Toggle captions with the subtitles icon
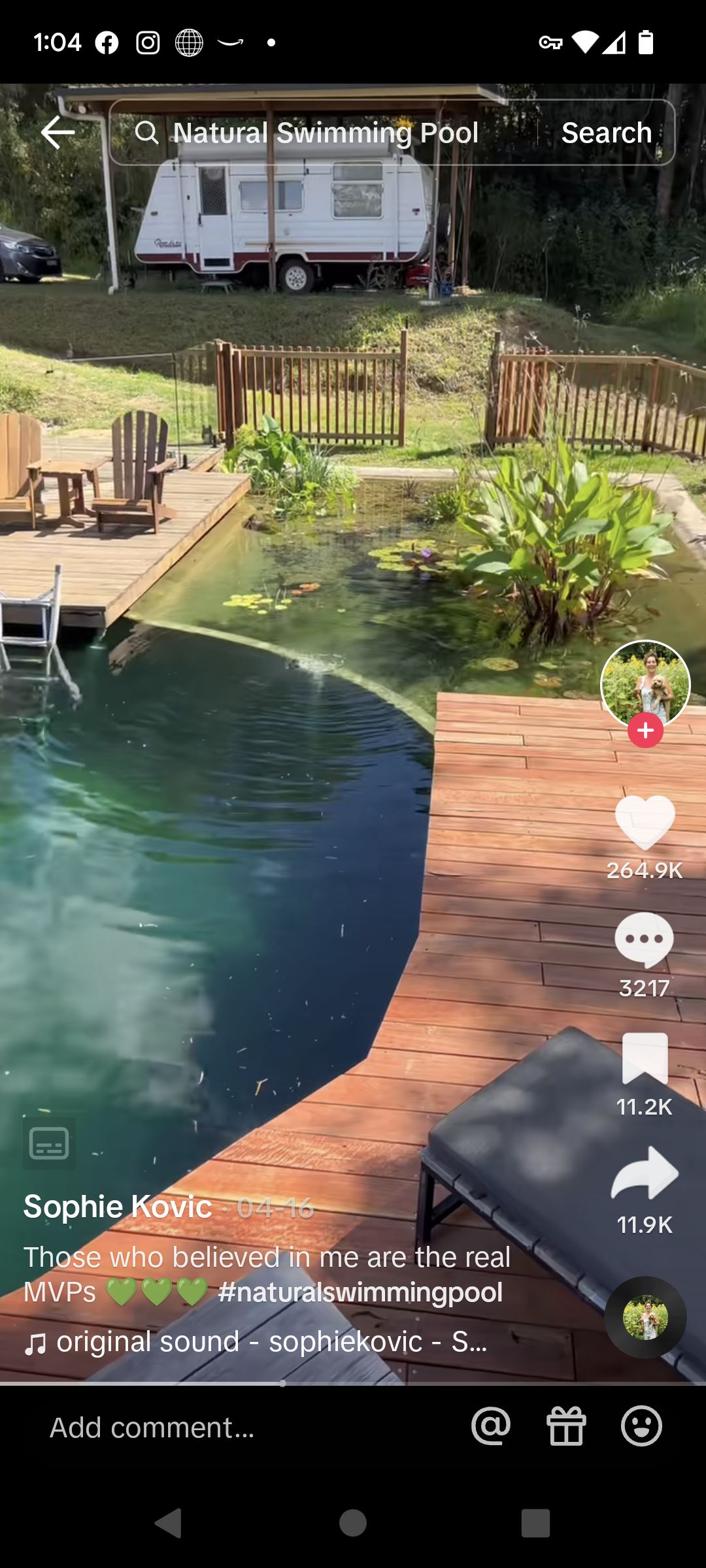Image resolution: width=706 pixels, height=1568 pixels. (x=49, y=1143)
